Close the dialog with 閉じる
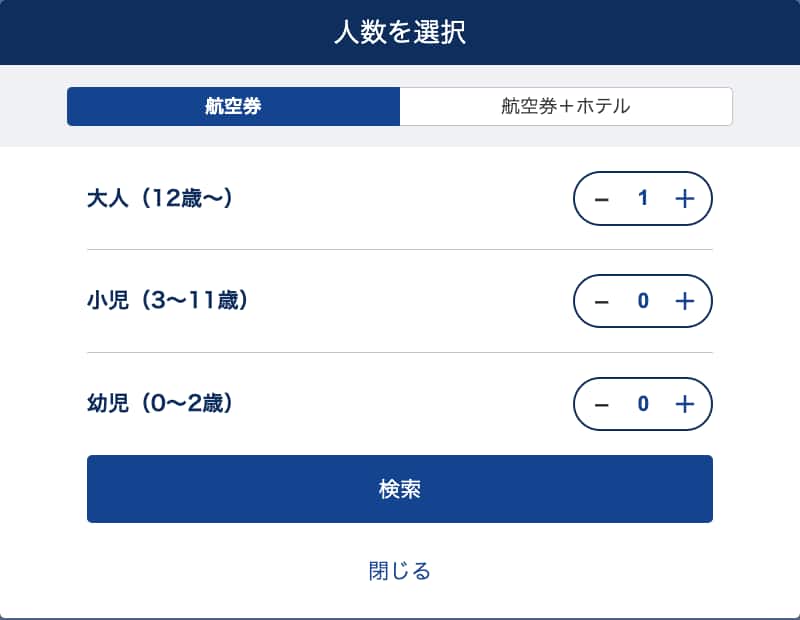The image size is (800, 620). 400,571
